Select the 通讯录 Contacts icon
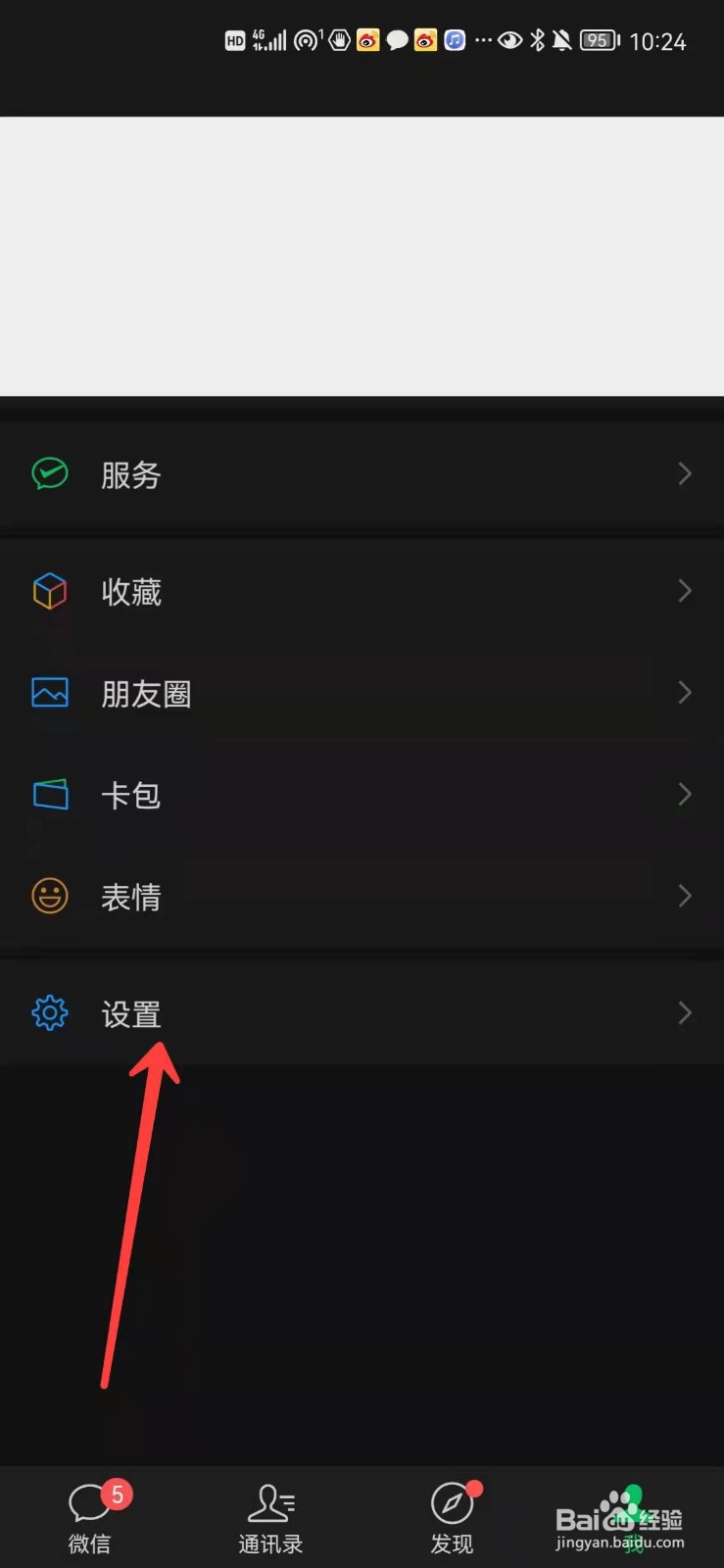The height and width of the screenshot is (1568, 724). (270, 1504)
